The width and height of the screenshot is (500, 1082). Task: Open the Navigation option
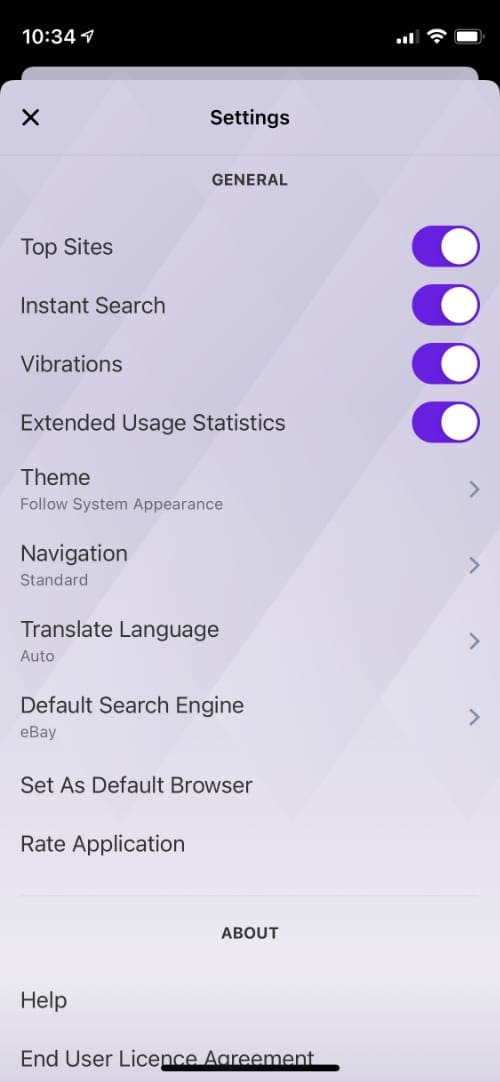(x=250, y=566)
